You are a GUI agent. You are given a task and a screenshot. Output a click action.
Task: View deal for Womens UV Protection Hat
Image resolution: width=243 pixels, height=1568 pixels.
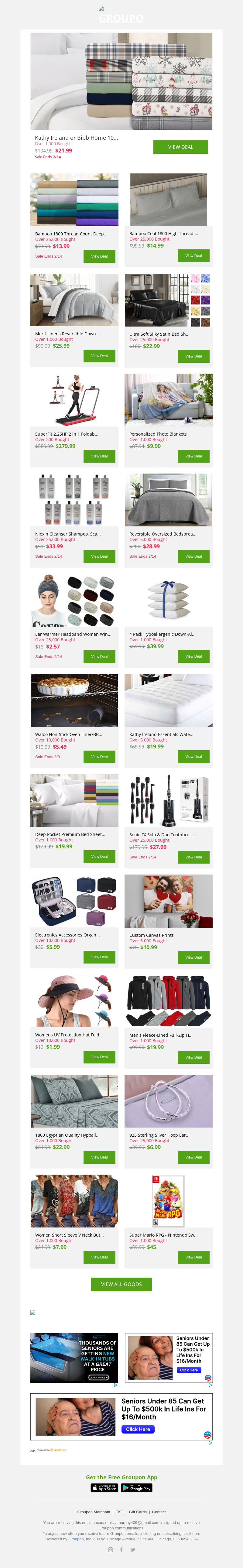pos(99,1057)
